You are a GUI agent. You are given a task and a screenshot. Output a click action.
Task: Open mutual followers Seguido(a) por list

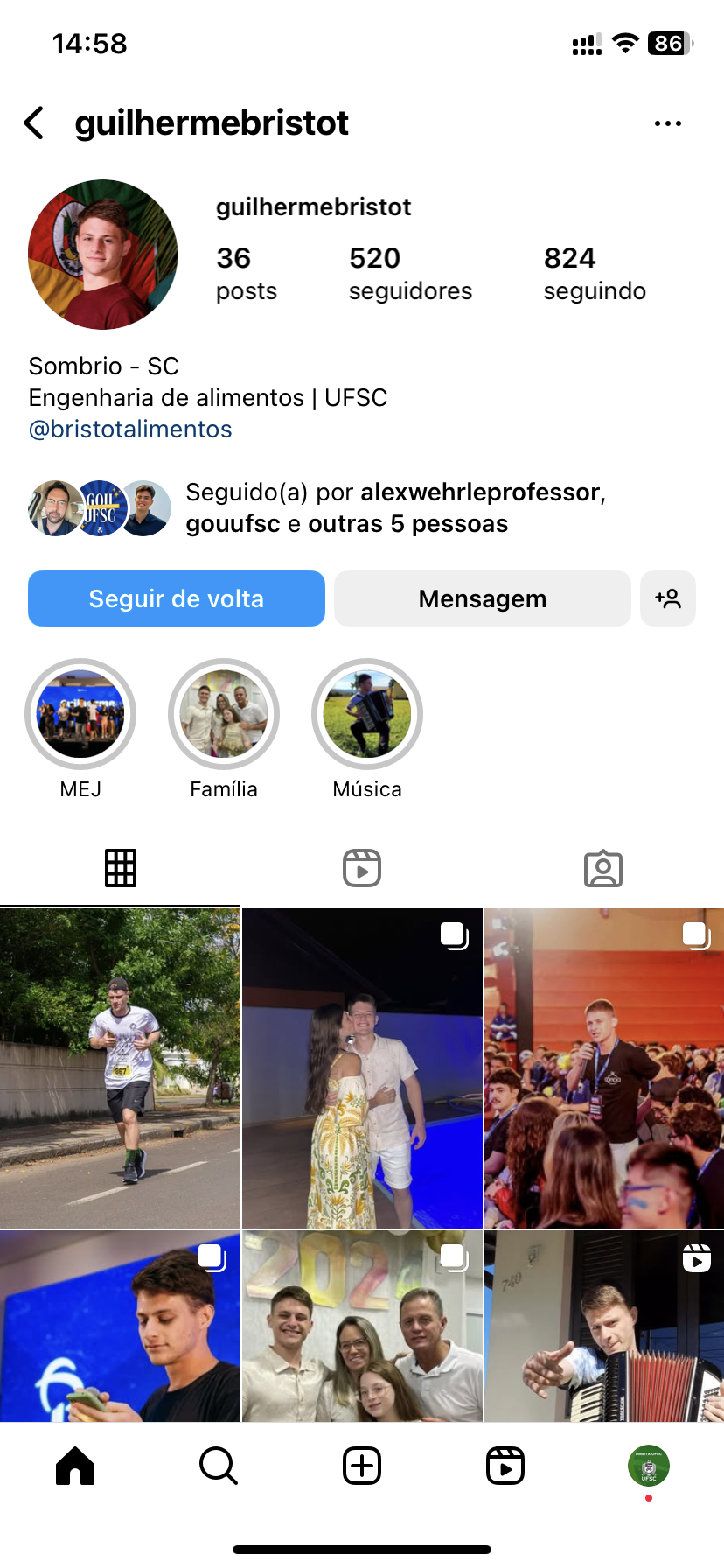coord(393,508)
